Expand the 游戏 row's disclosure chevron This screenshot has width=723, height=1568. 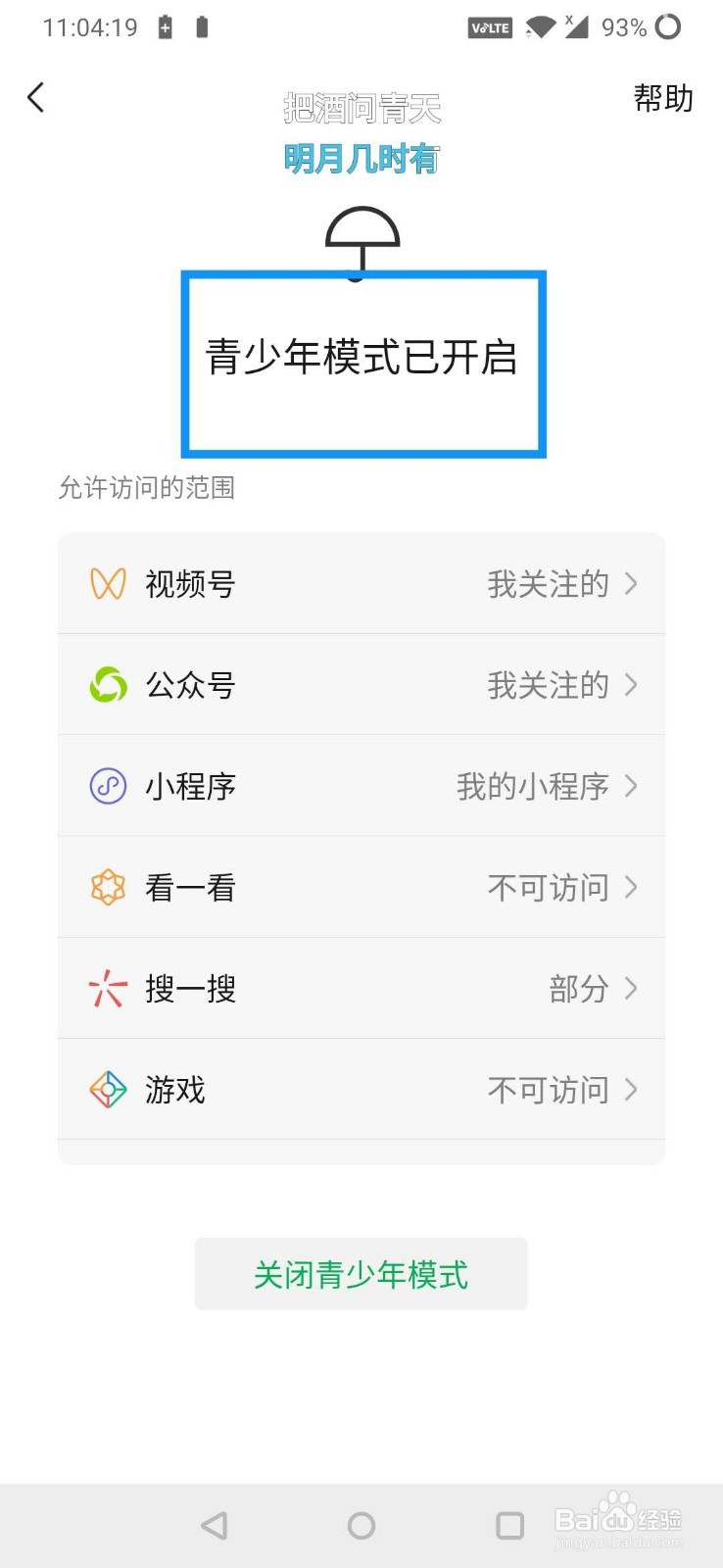pos(633,1090)
